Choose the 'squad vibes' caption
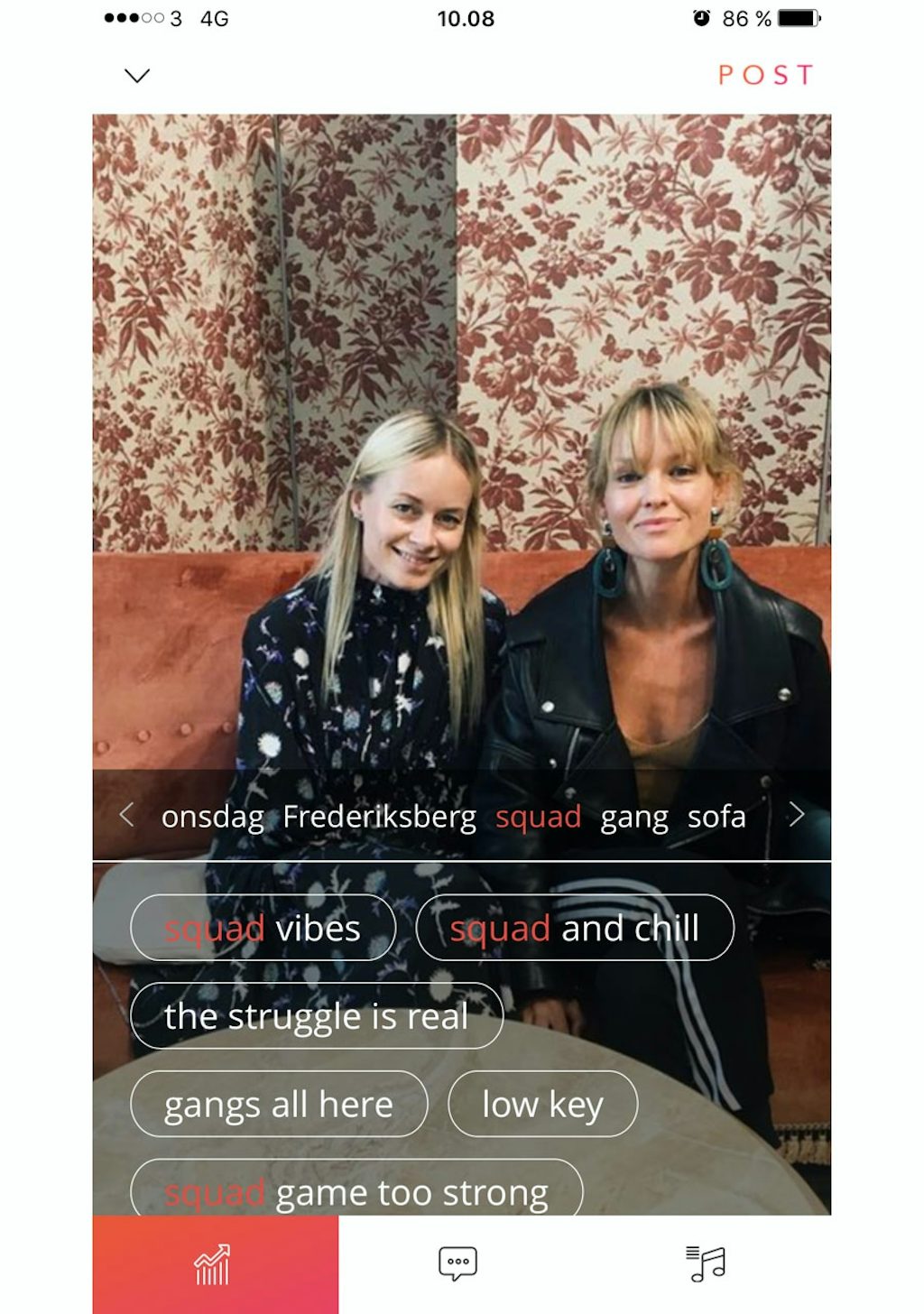Image resolution: width=924 pixels, height=1314 pixels. tap(263, 928)
